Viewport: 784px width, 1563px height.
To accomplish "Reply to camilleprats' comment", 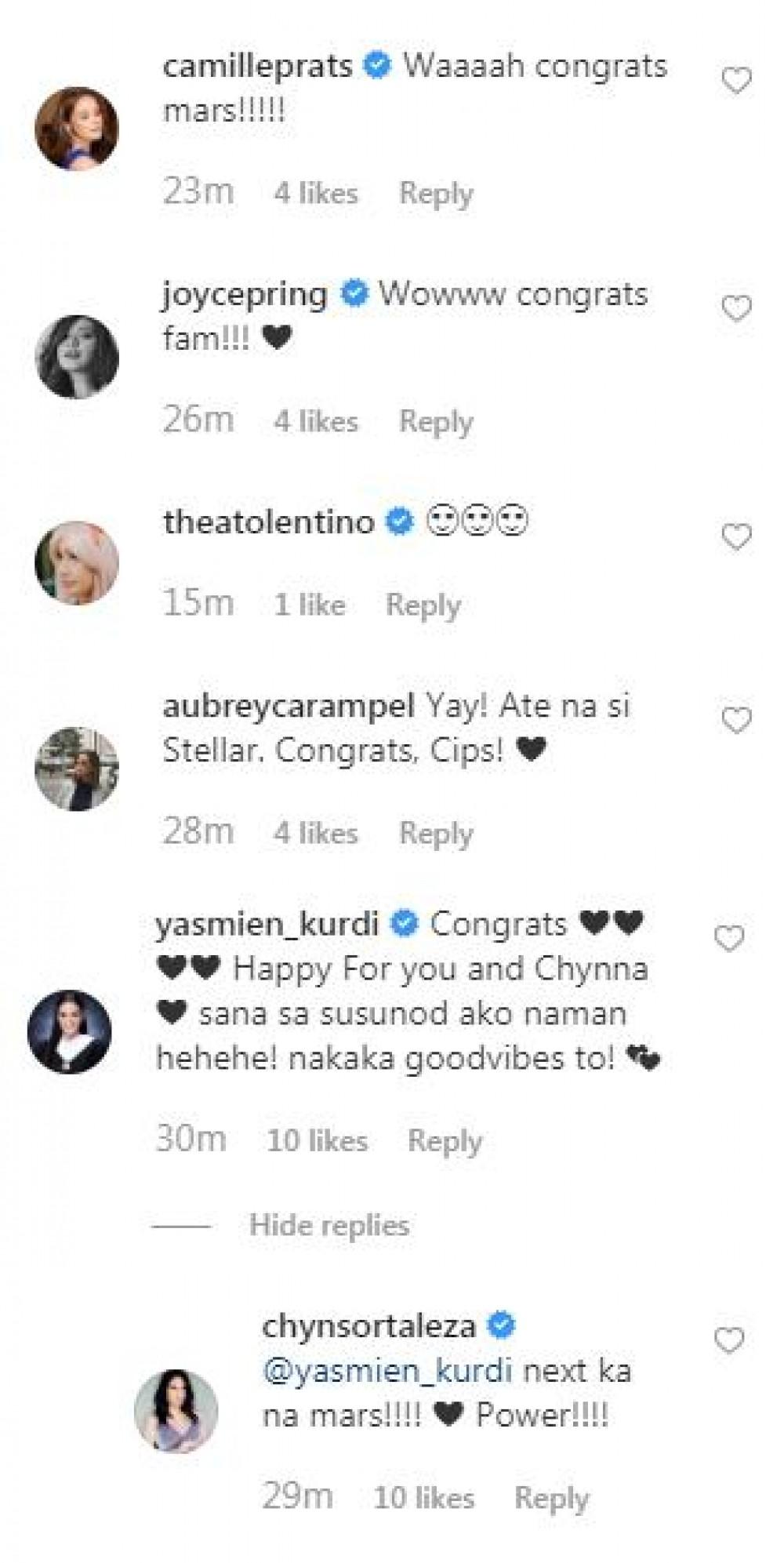I will (x=436, y=194).
